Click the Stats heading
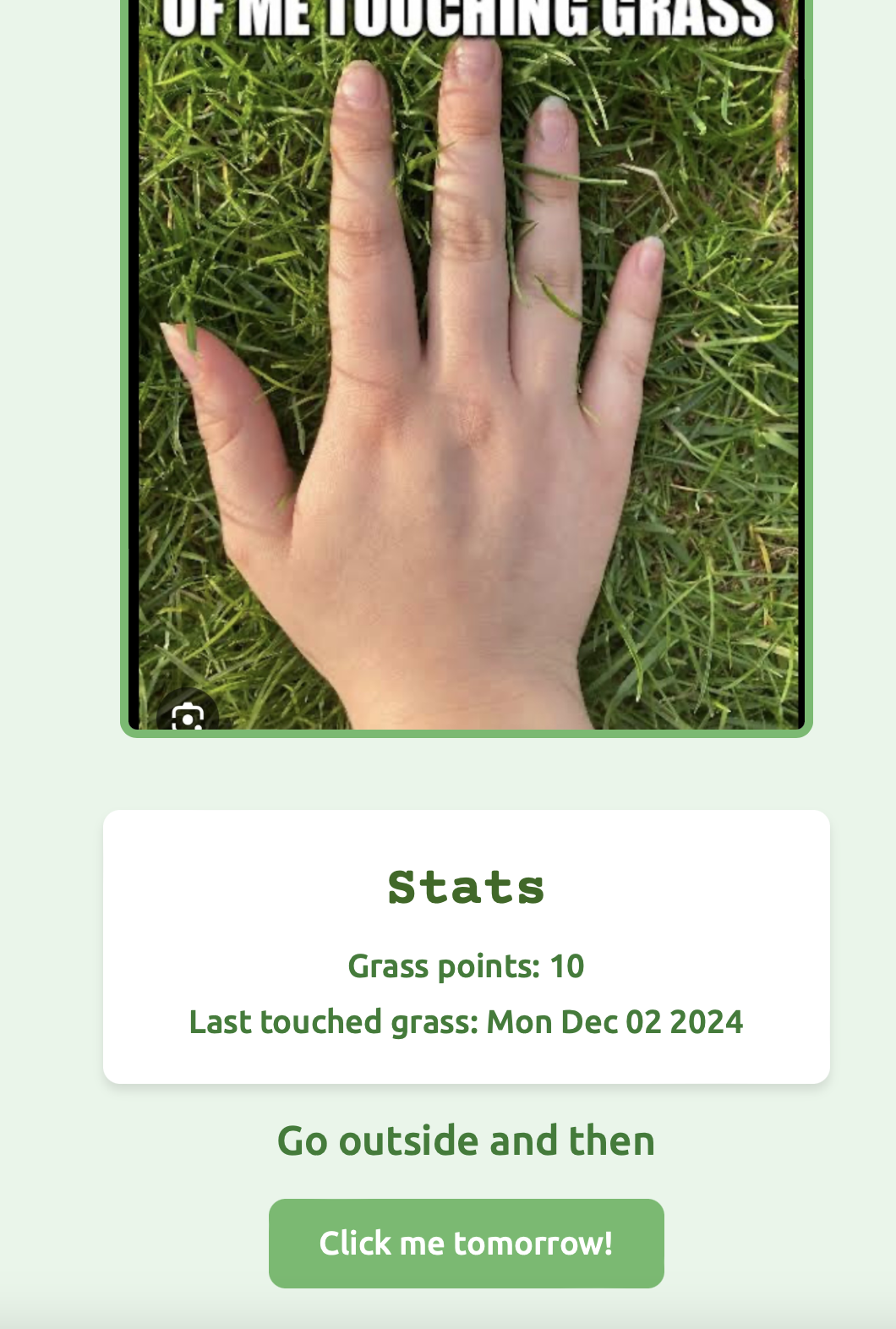 coord(467,888)
